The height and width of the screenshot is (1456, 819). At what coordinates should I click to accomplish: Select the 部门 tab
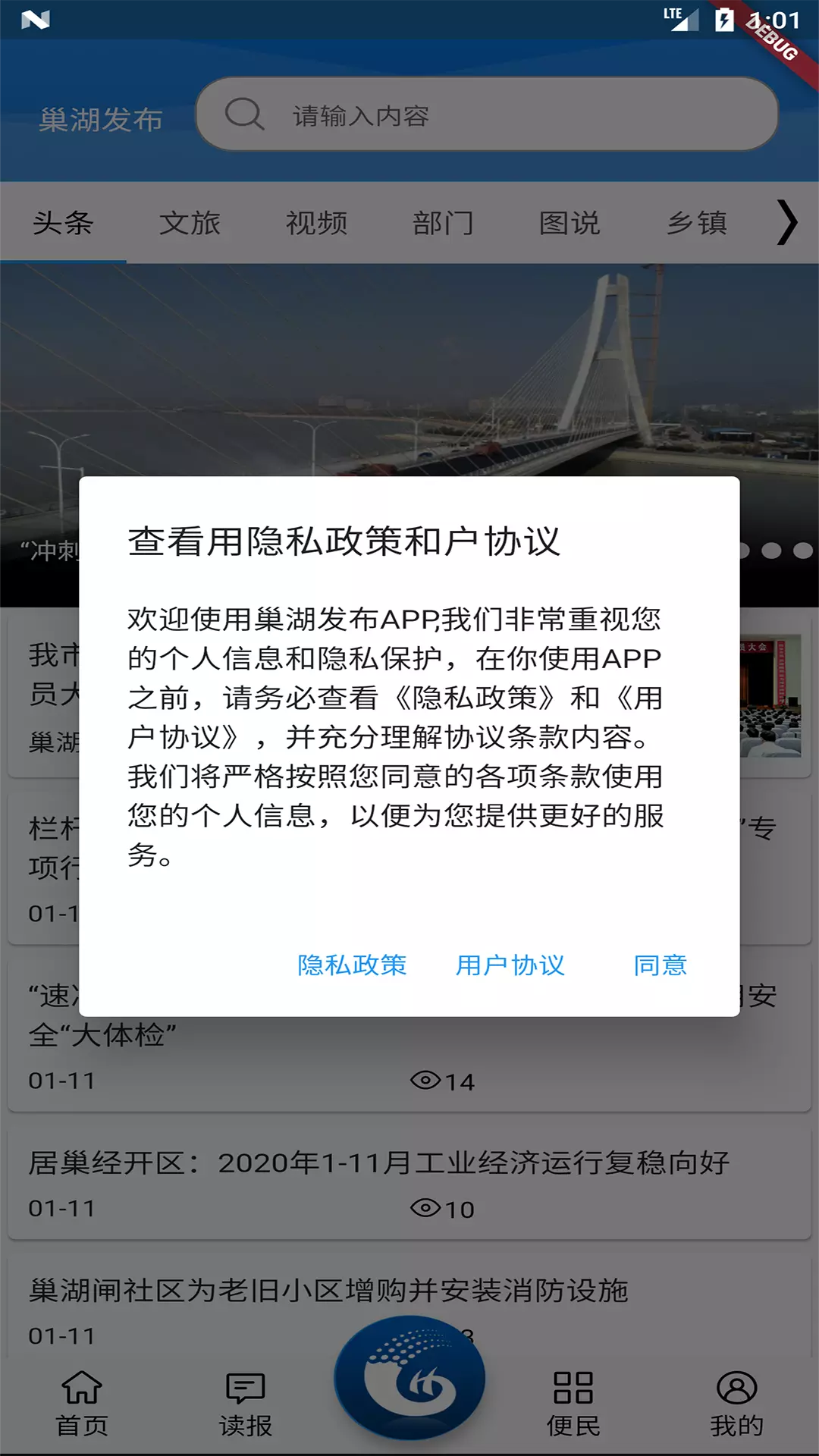(x=443, y=223)
